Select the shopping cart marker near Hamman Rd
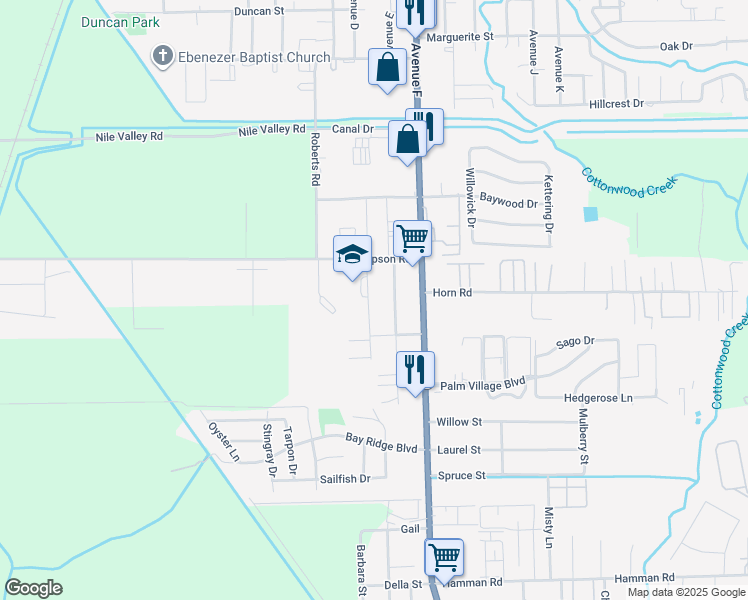This screenshot has height=600, width=748. (x=444, y=557)
